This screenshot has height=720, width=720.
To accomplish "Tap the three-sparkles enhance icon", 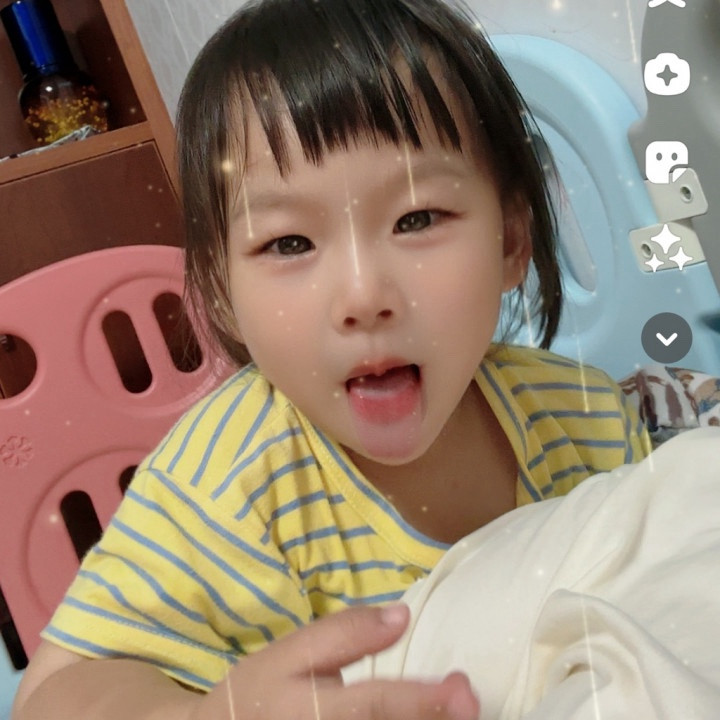I will click(x=667, y=247).
